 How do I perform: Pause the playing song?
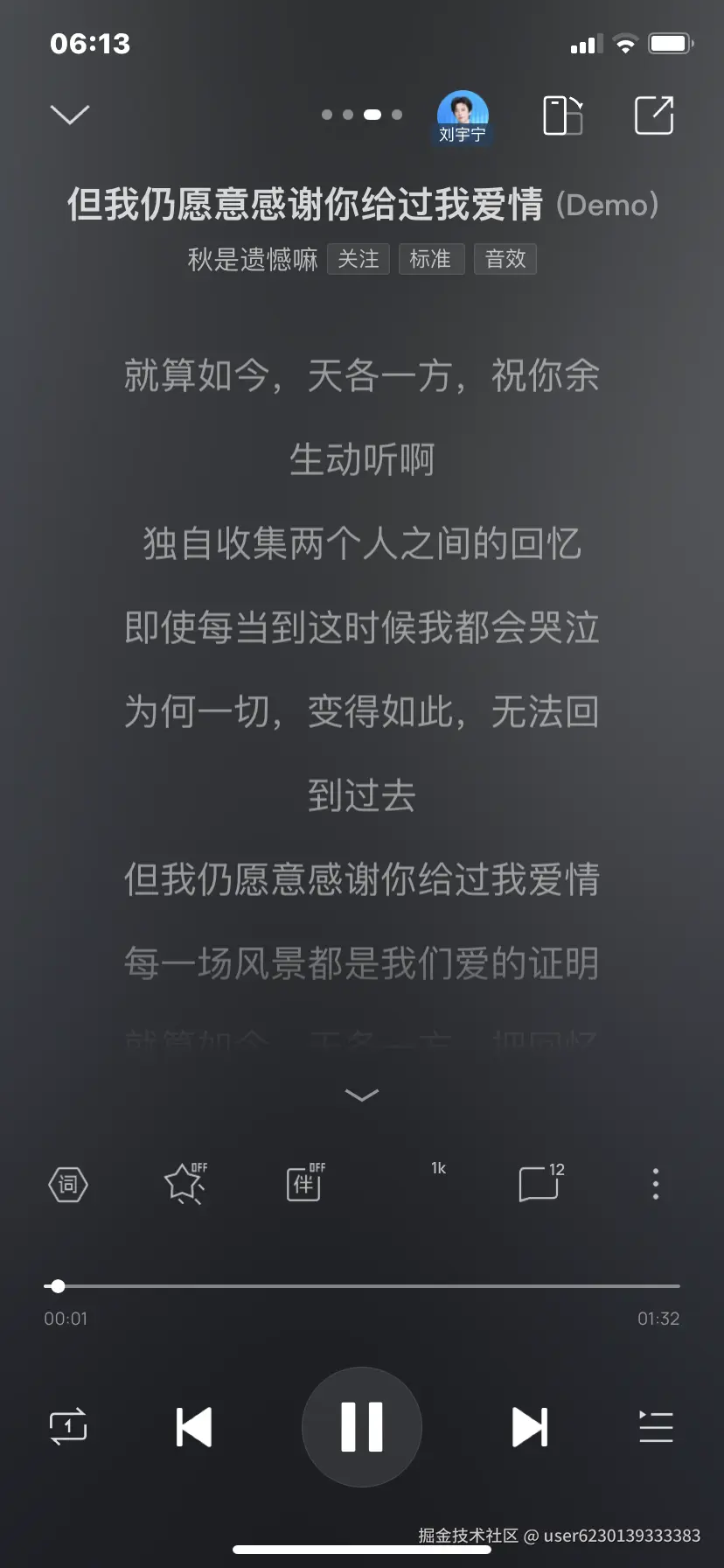(x=361, y=1426)
